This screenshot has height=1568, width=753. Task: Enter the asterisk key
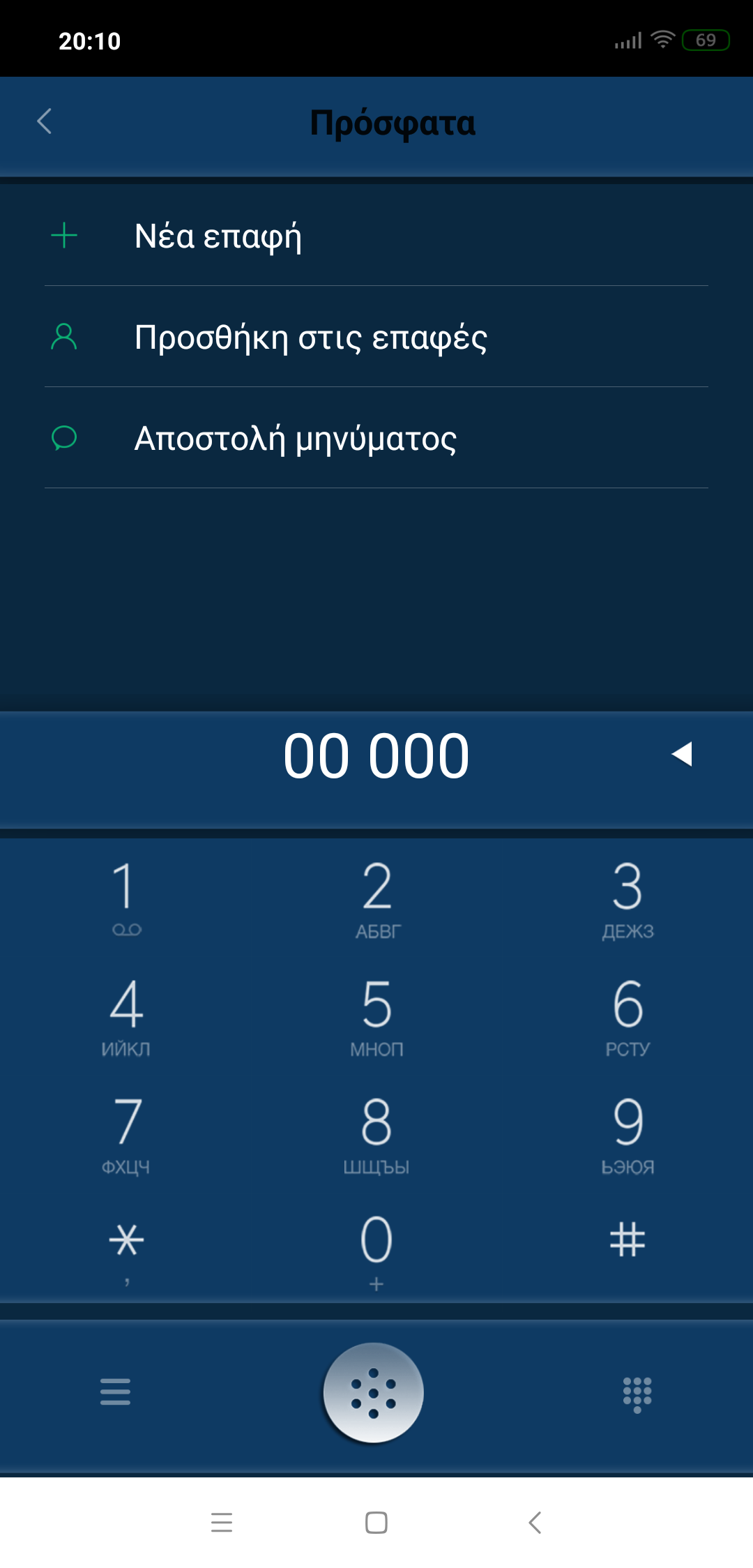pos(126,1249)
